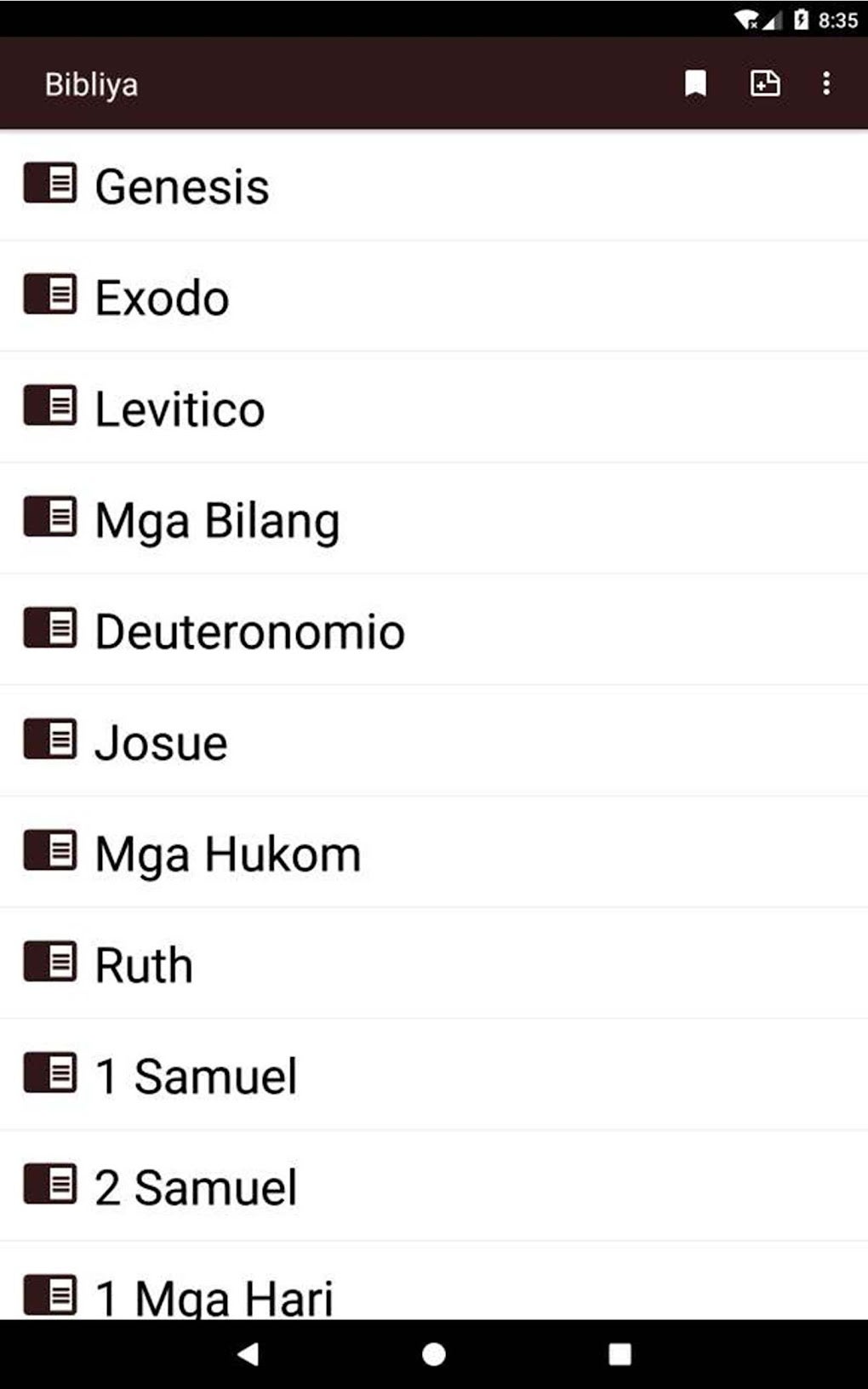Tap the book icon beside 2 Samuel
This screenshot has height=1389, width=868.
pyautogui.click(x=49, y=1186)
